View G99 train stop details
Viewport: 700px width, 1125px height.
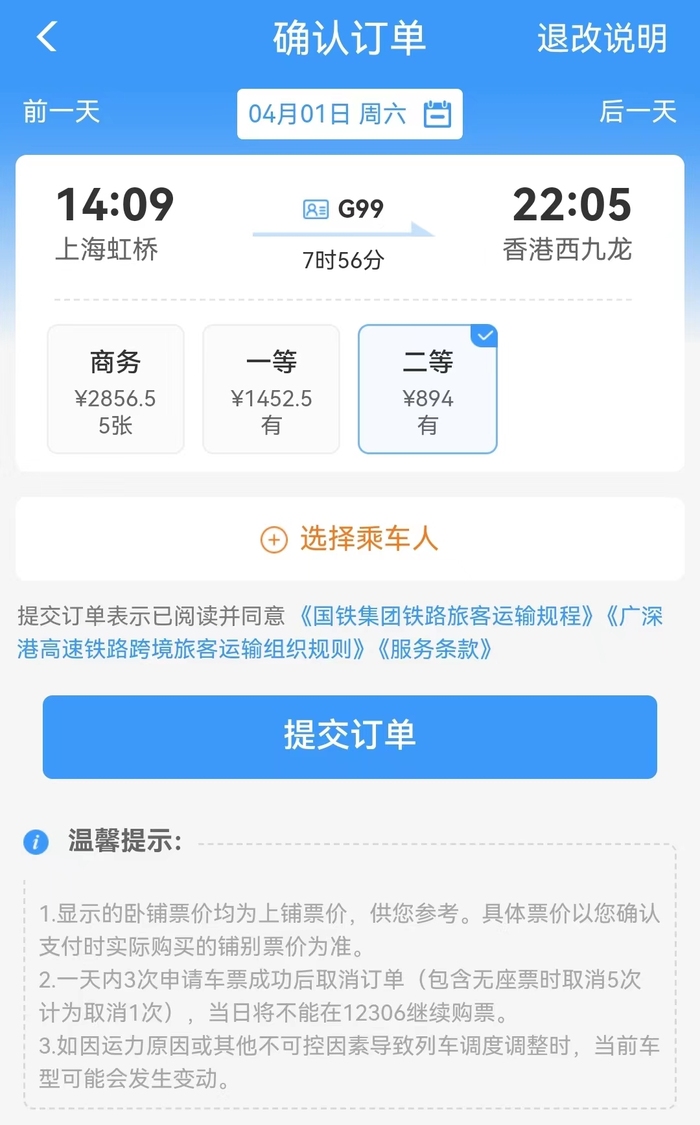click(x=343, y=210)
